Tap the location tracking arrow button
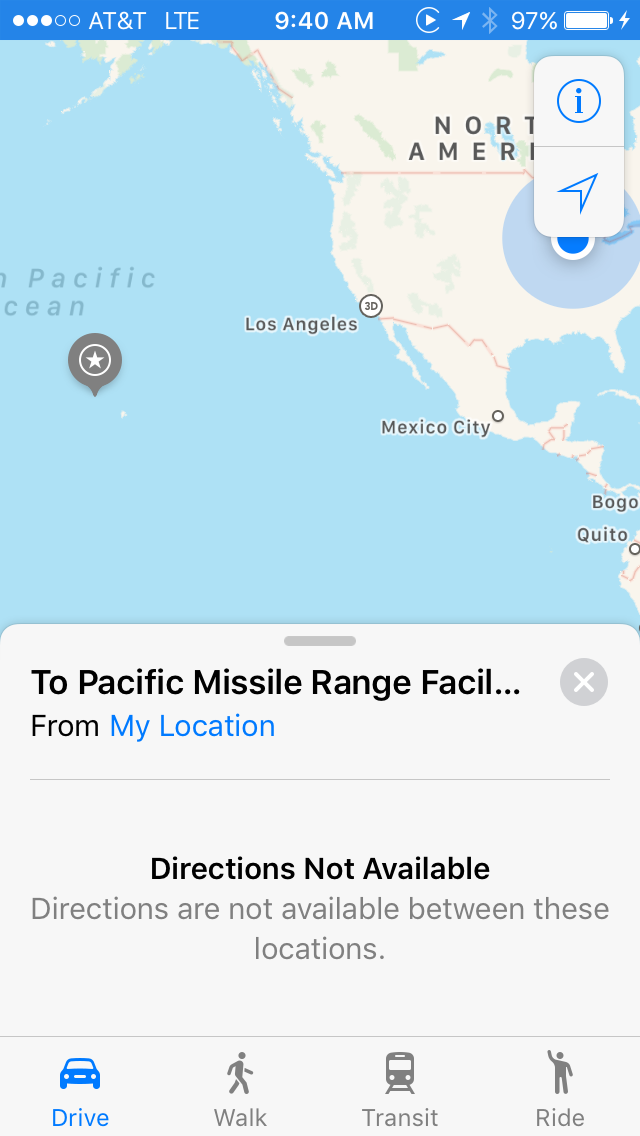 (x=578, y=192)
